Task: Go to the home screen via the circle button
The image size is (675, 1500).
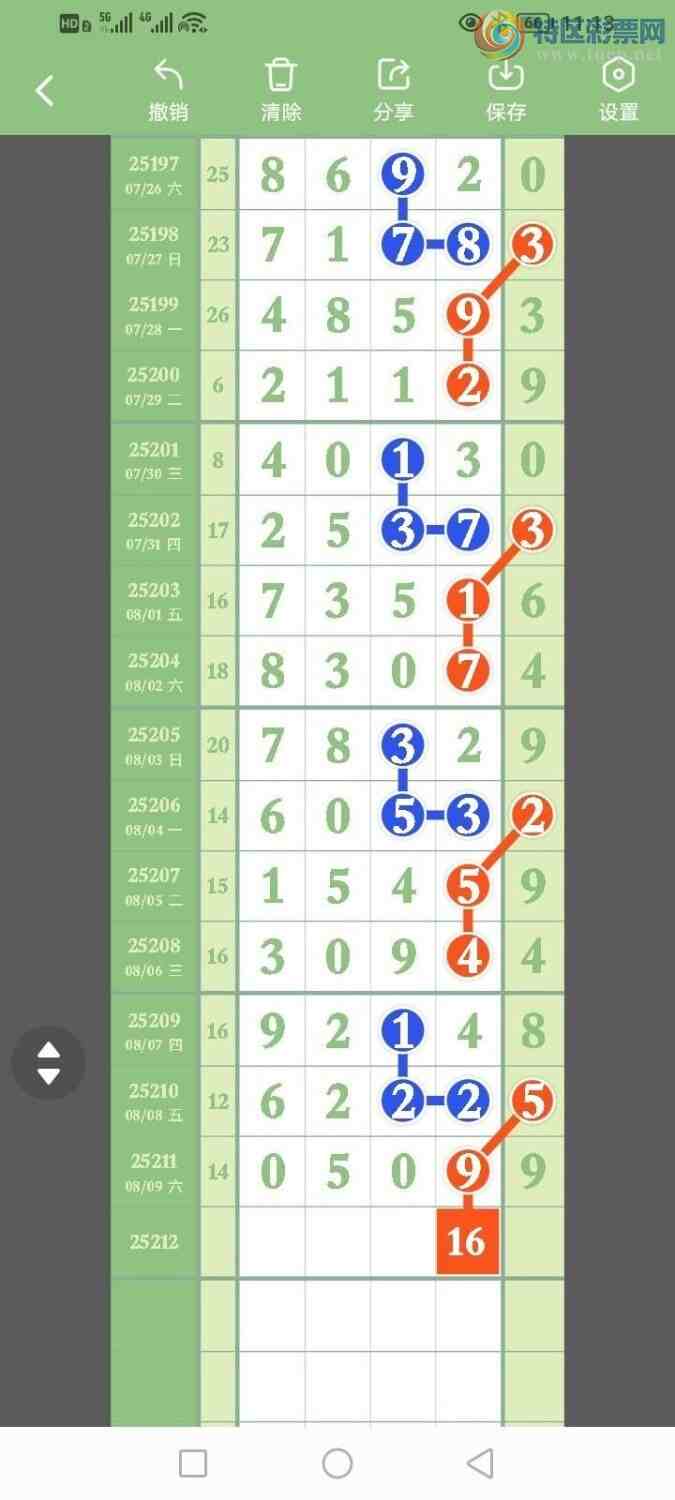Action: [x=338, y=1464]
